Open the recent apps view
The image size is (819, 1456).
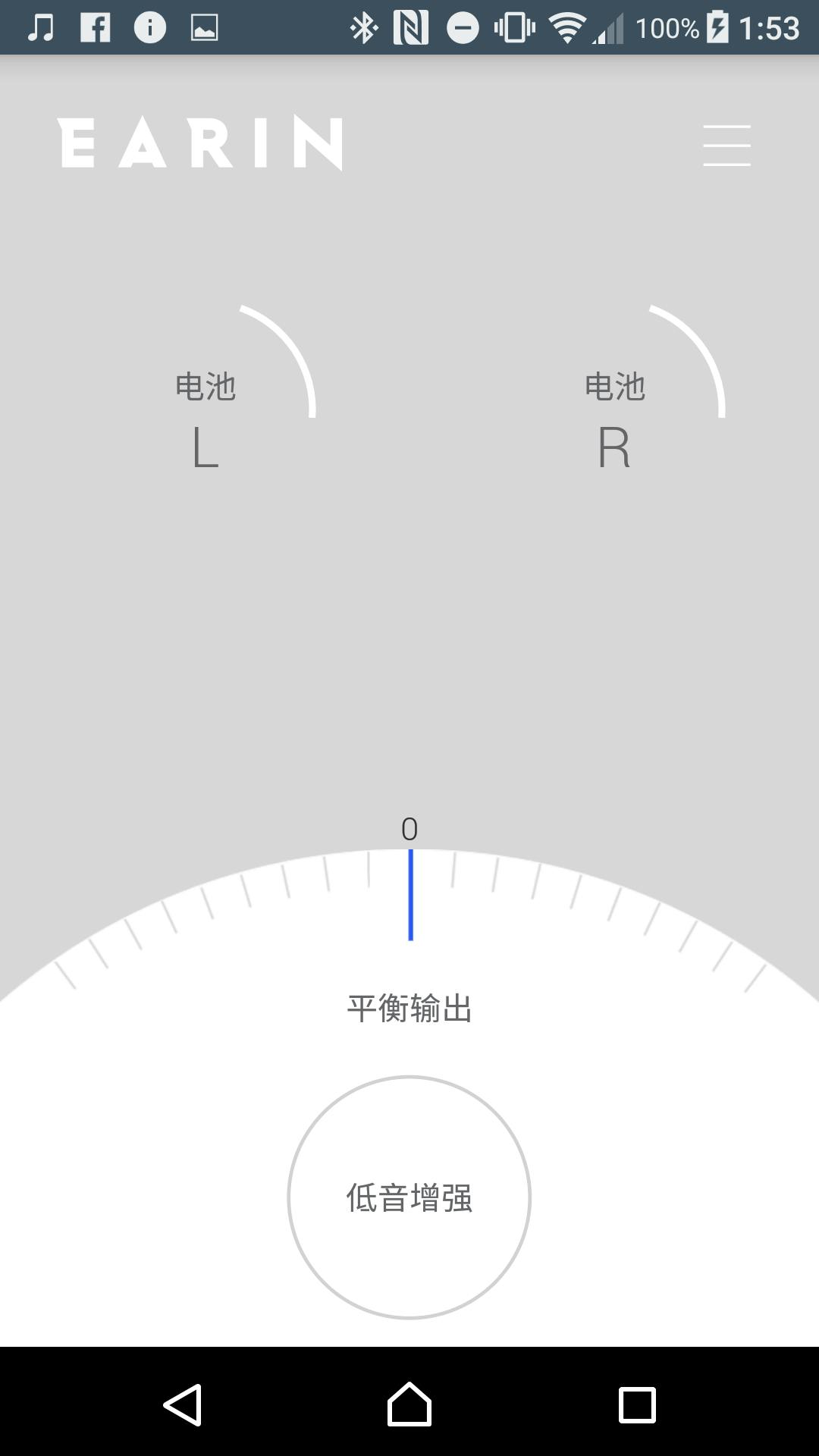pyautogui.click(x=637, y=1405)
